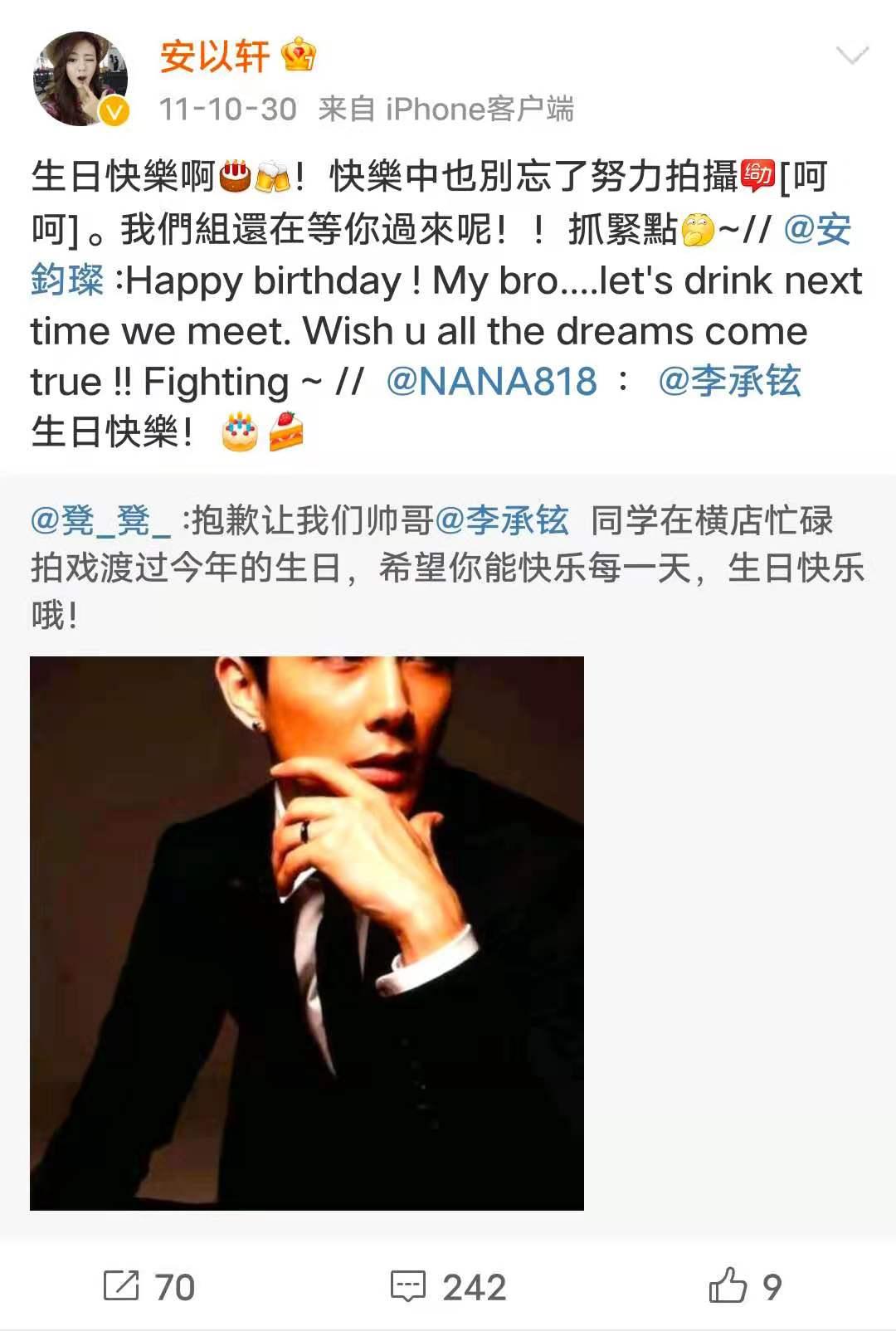Viewport: 896px width, 1331px height.
Task: Like this post with 9 likes
Action: pos(745,1287)
